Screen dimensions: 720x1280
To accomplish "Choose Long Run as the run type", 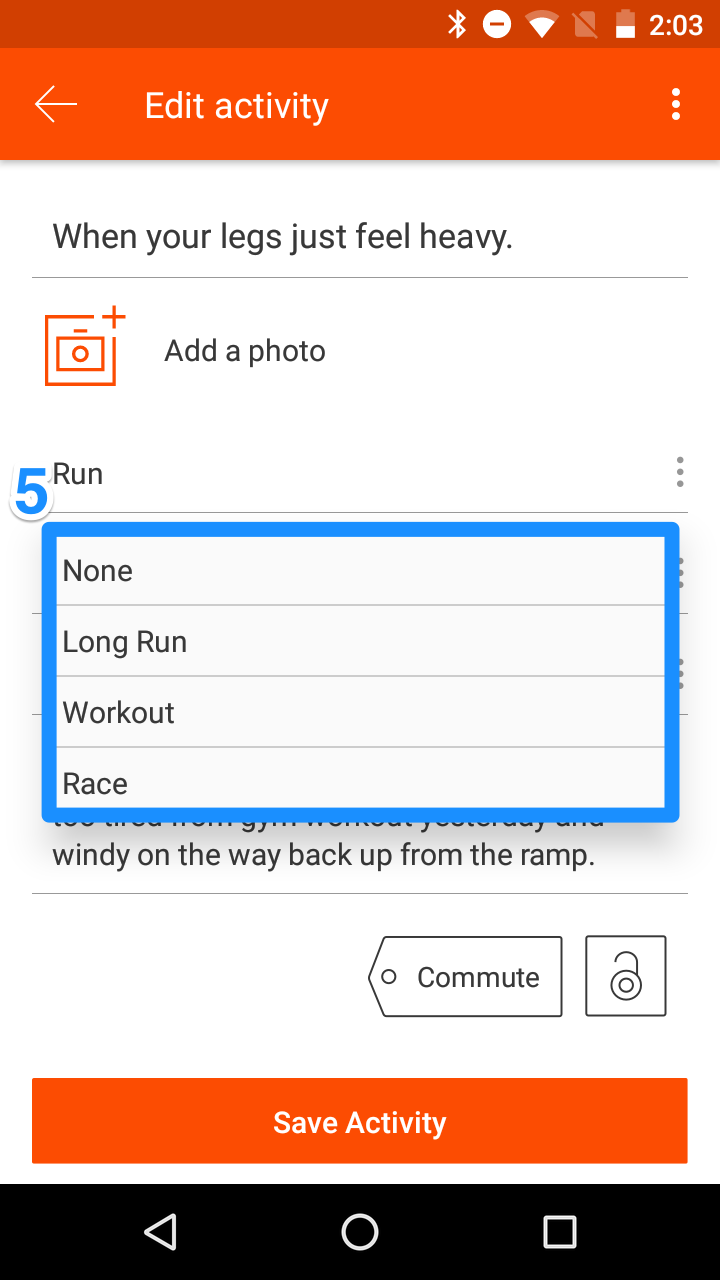I will [360, 641].
